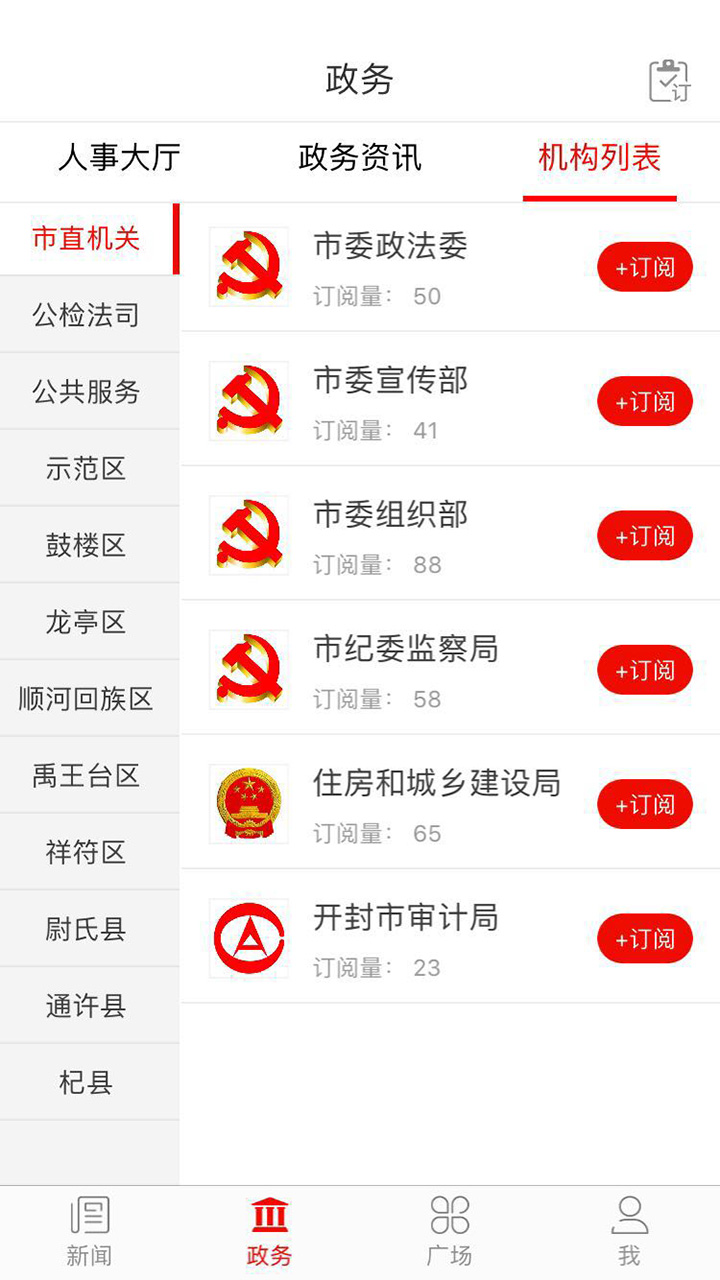Select 杞县 at the bottom of sidebar
720x1280 pixels.
point(88,1081)
